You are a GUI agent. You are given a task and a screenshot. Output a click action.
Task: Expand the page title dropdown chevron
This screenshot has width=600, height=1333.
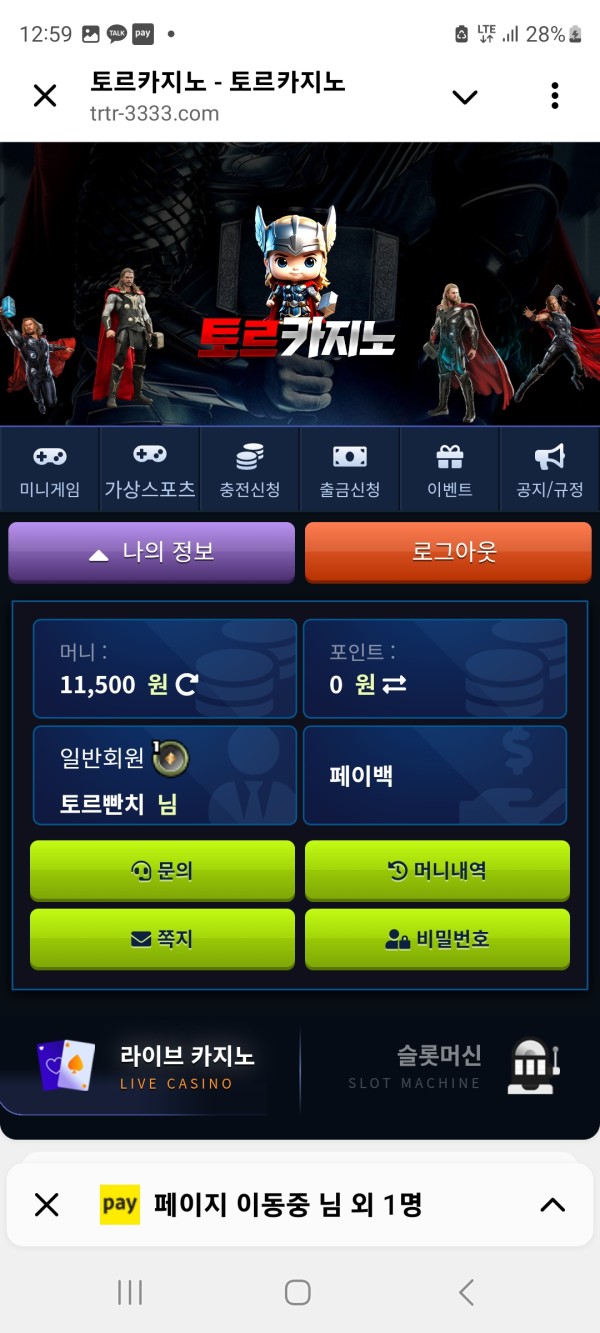tap(465, 97)
